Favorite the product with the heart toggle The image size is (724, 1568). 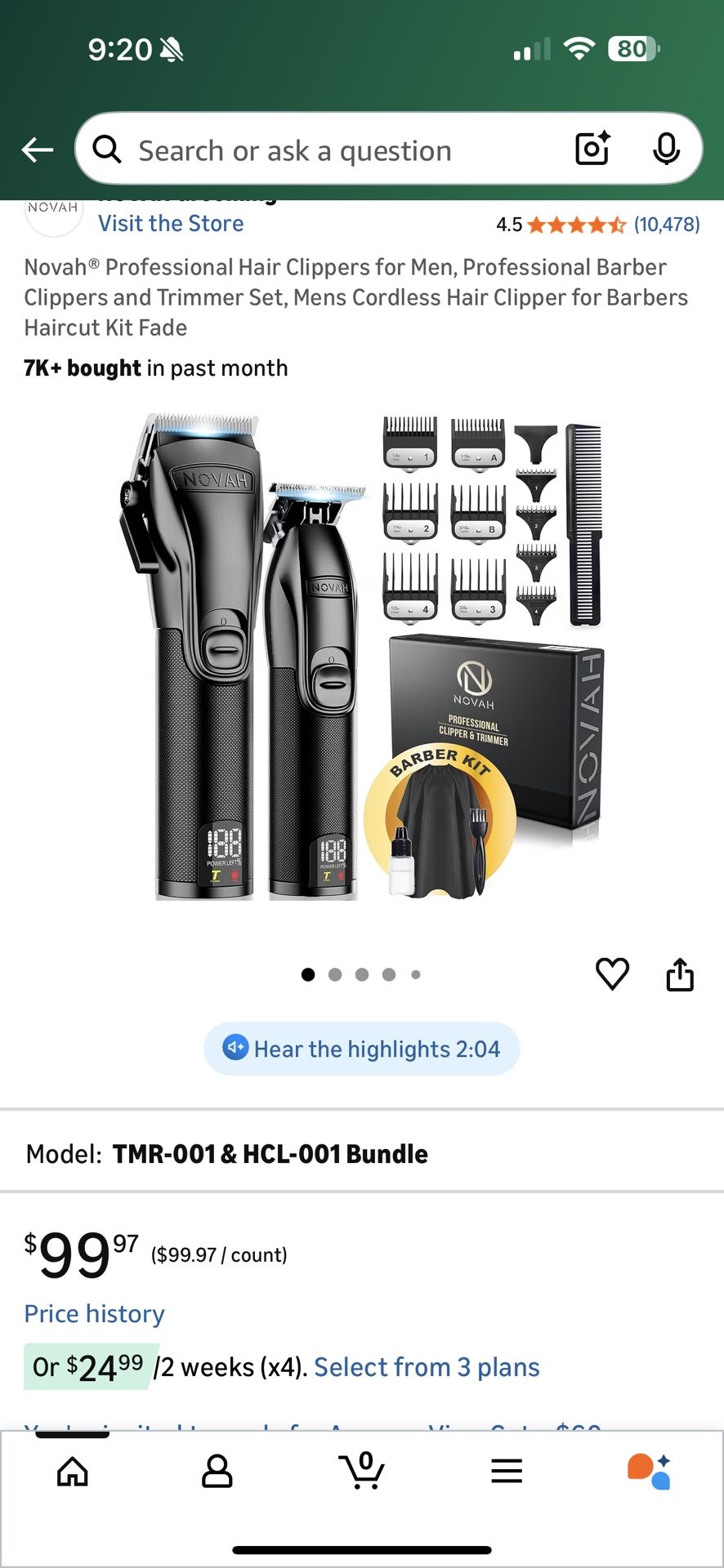(612, 973)
